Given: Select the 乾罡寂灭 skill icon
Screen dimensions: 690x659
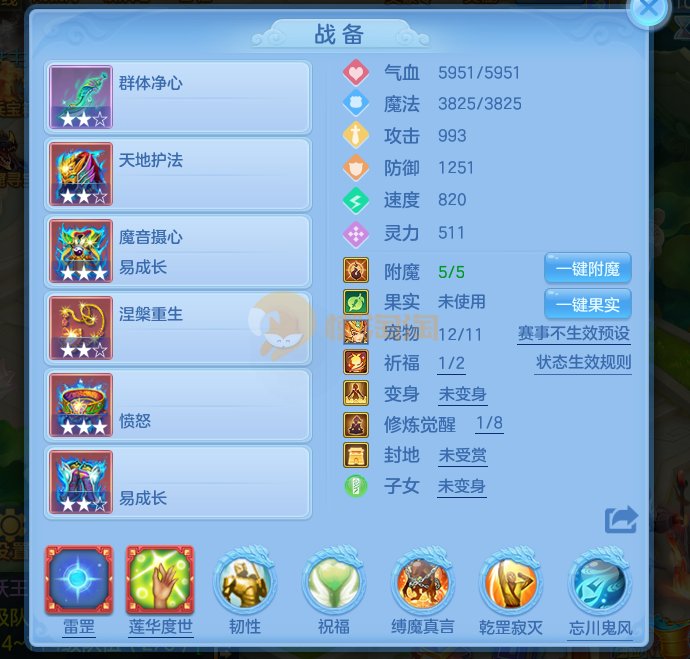Looking at the screenshot, I should click(511, 581).
